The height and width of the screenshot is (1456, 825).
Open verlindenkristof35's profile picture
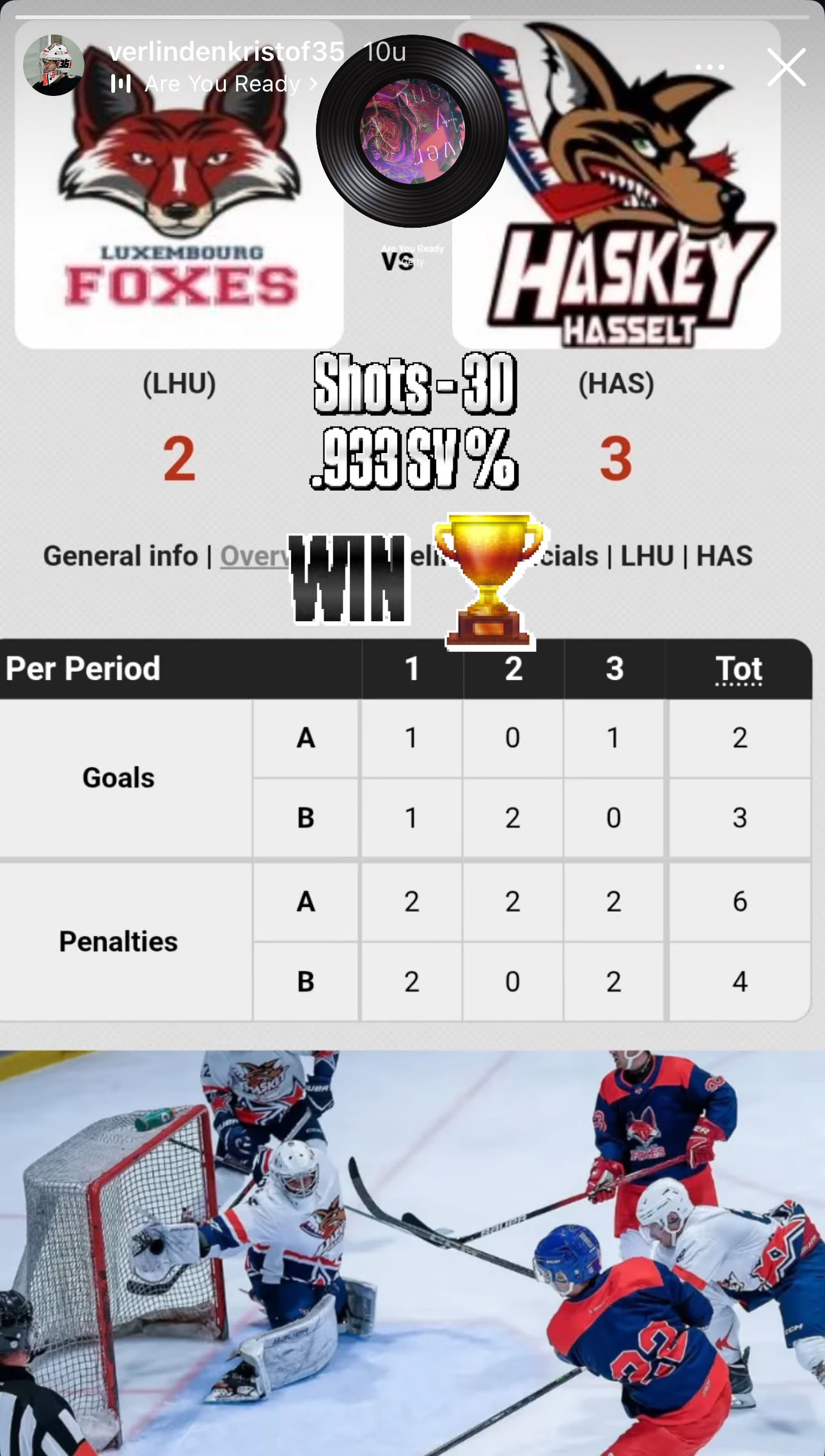click(53, 65)
